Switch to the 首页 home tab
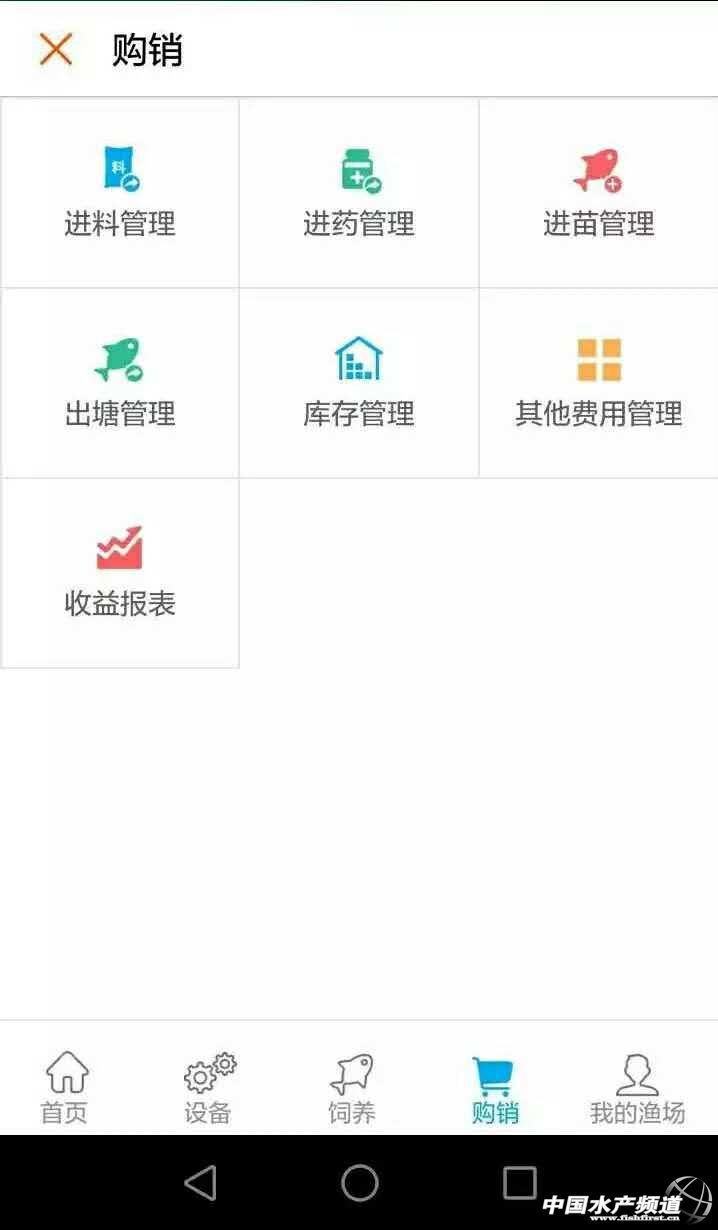 tap(66, 1088)
